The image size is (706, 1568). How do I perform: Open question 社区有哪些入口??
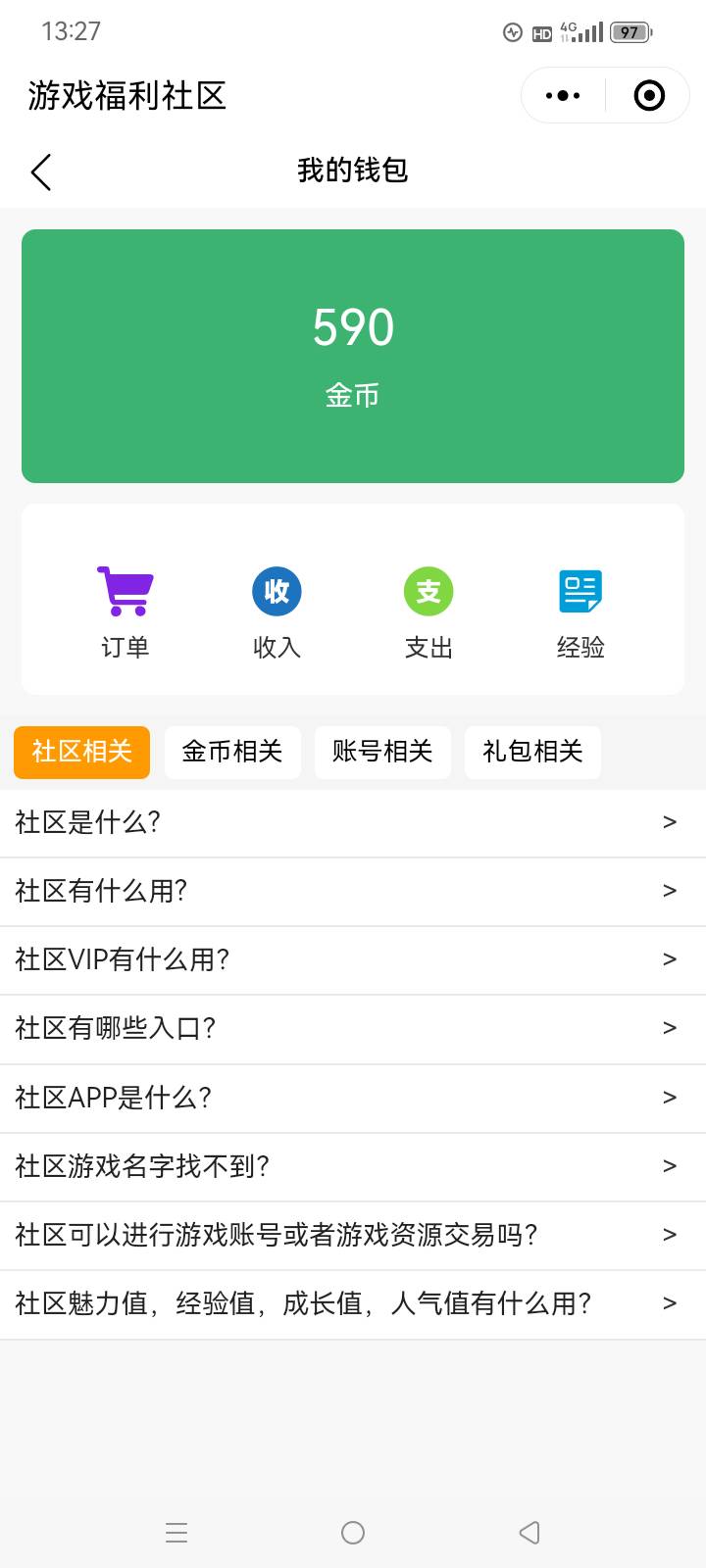pos(353,1028)
